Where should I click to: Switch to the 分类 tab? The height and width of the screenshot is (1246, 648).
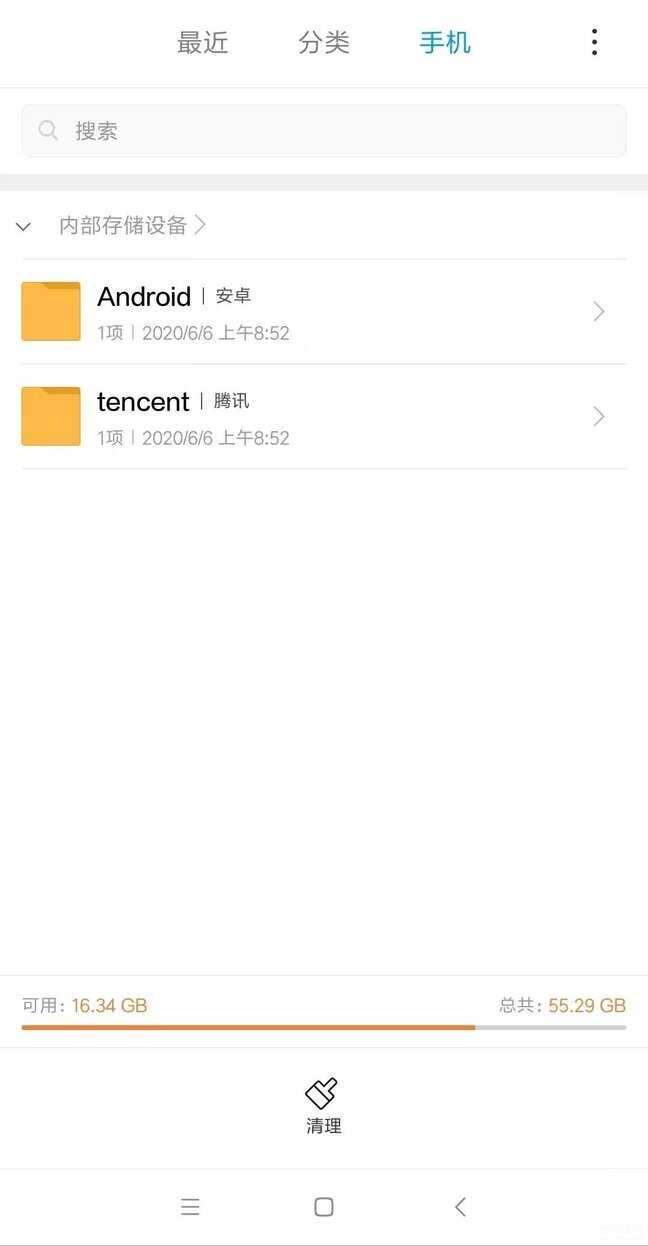pos(324,43)
